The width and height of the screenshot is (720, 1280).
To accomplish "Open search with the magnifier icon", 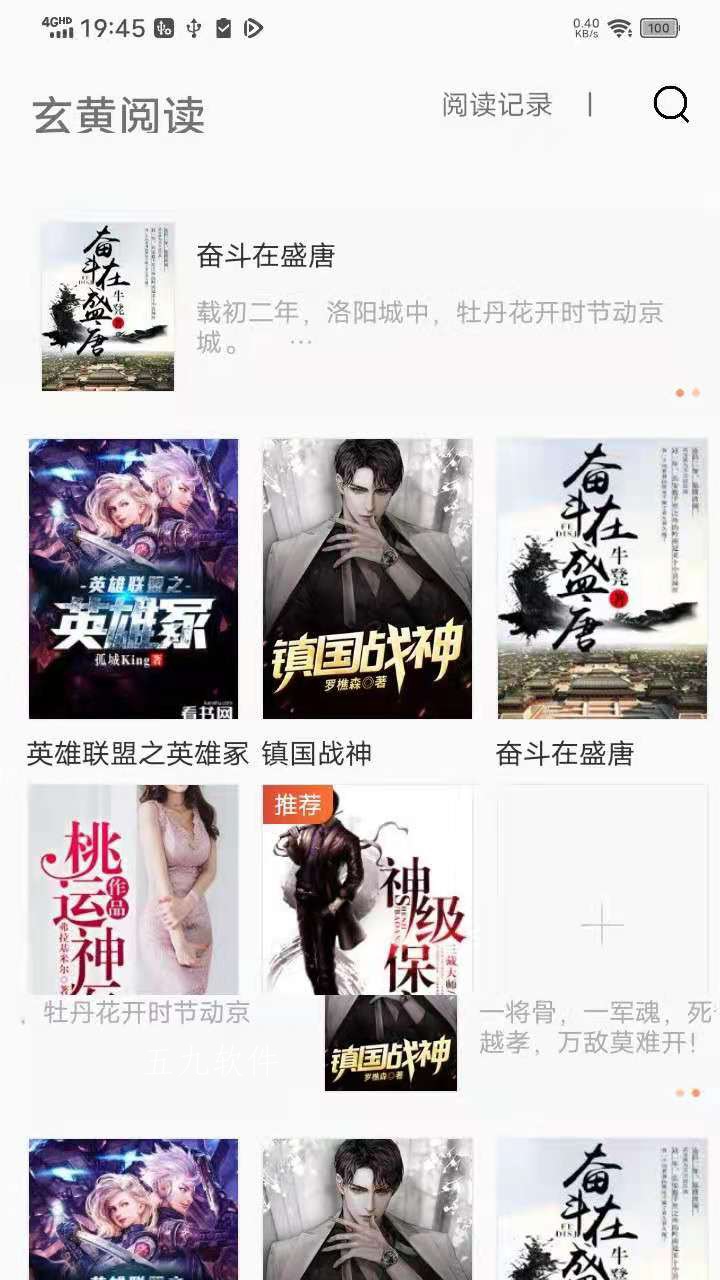I will 669,106.
